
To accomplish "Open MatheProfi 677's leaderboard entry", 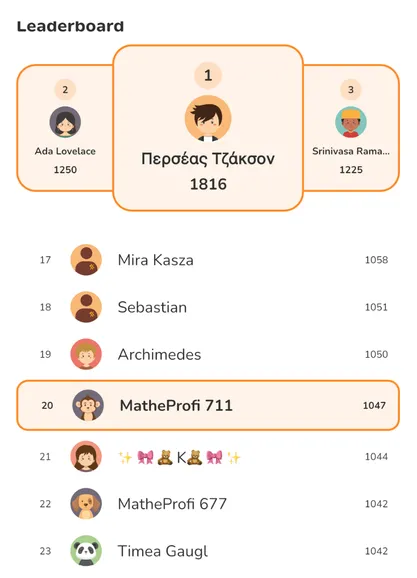I will (x=208, y=504).
